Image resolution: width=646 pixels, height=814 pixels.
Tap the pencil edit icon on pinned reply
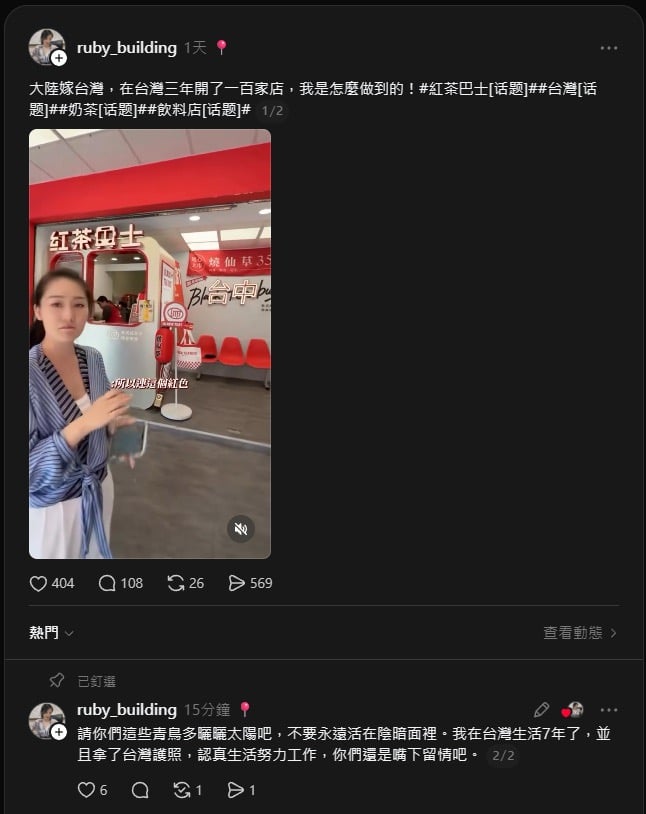pyautogui.click(x=541, y=709)
